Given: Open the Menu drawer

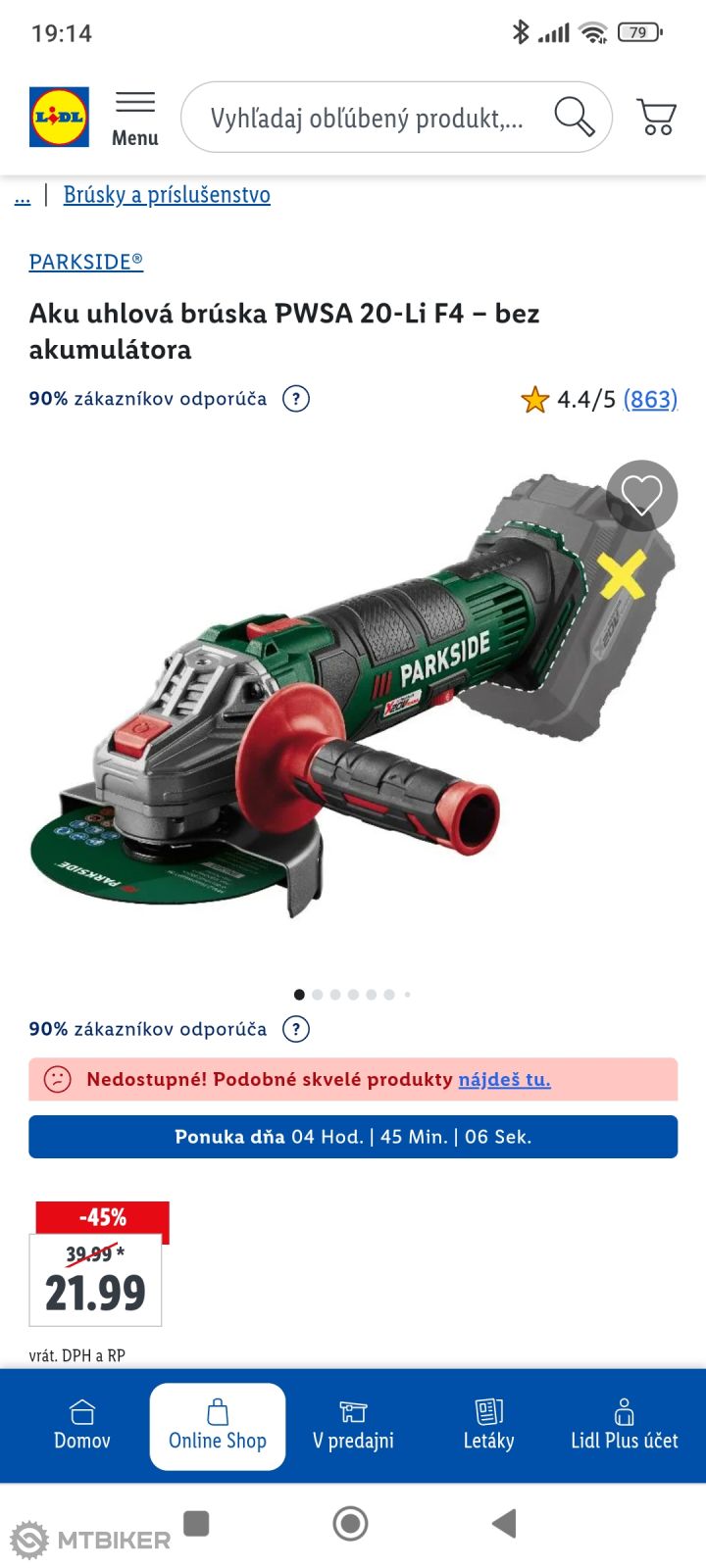Looking at the screenshot, I should pyautogui.click(x=135, y=118).
